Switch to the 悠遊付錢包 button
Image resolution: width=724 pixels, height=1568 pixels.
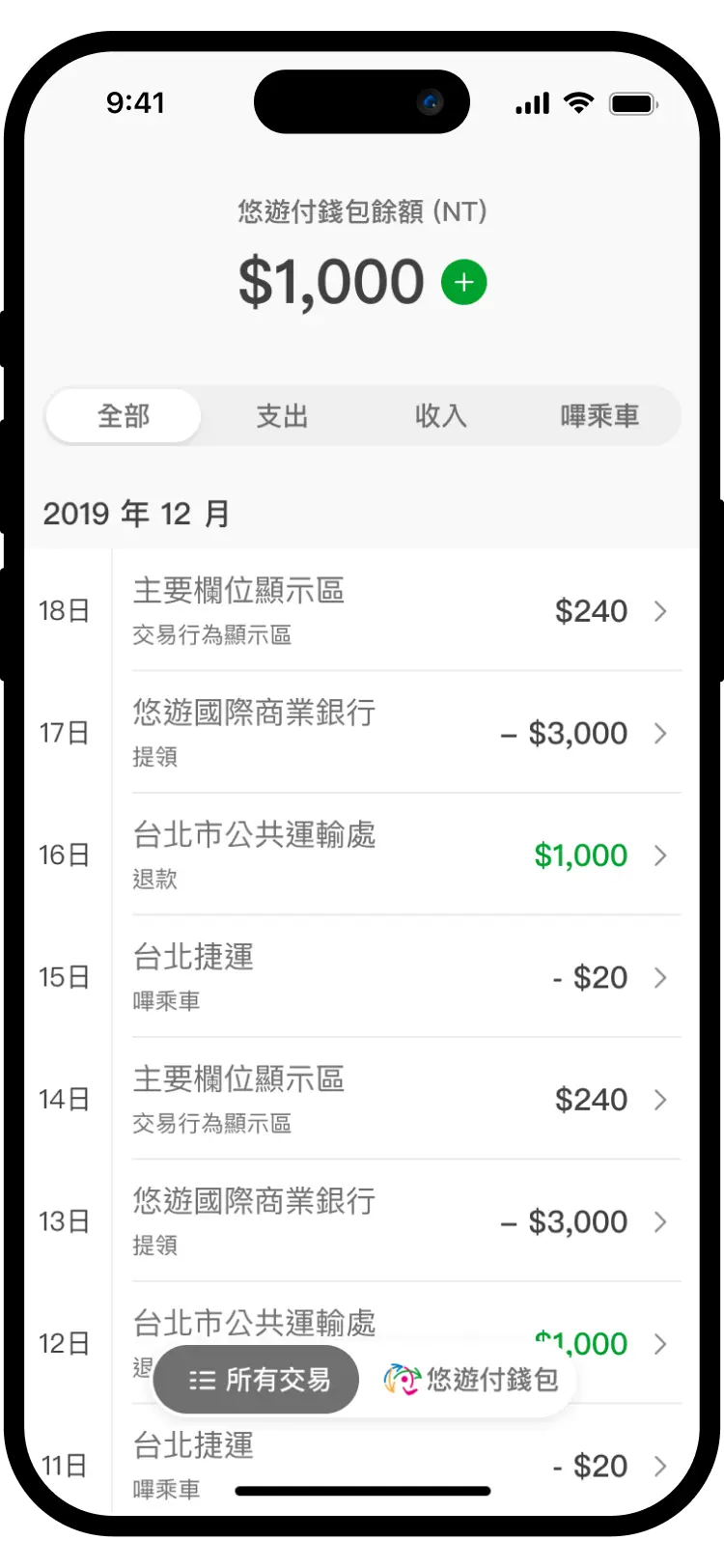[471, 1380]
